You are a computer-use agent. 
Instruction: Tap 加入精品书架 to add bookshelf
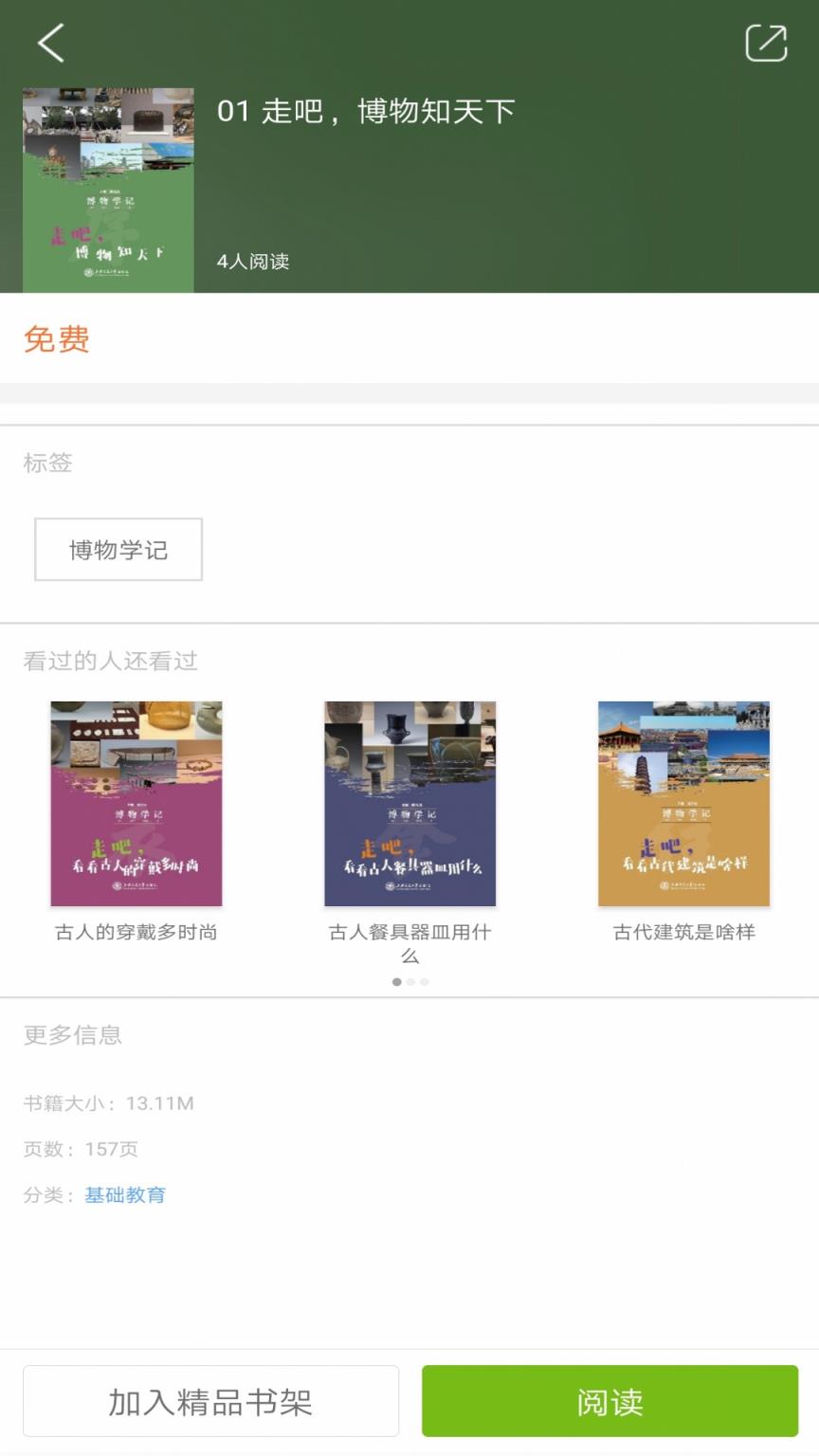[x=210, y=1400]
